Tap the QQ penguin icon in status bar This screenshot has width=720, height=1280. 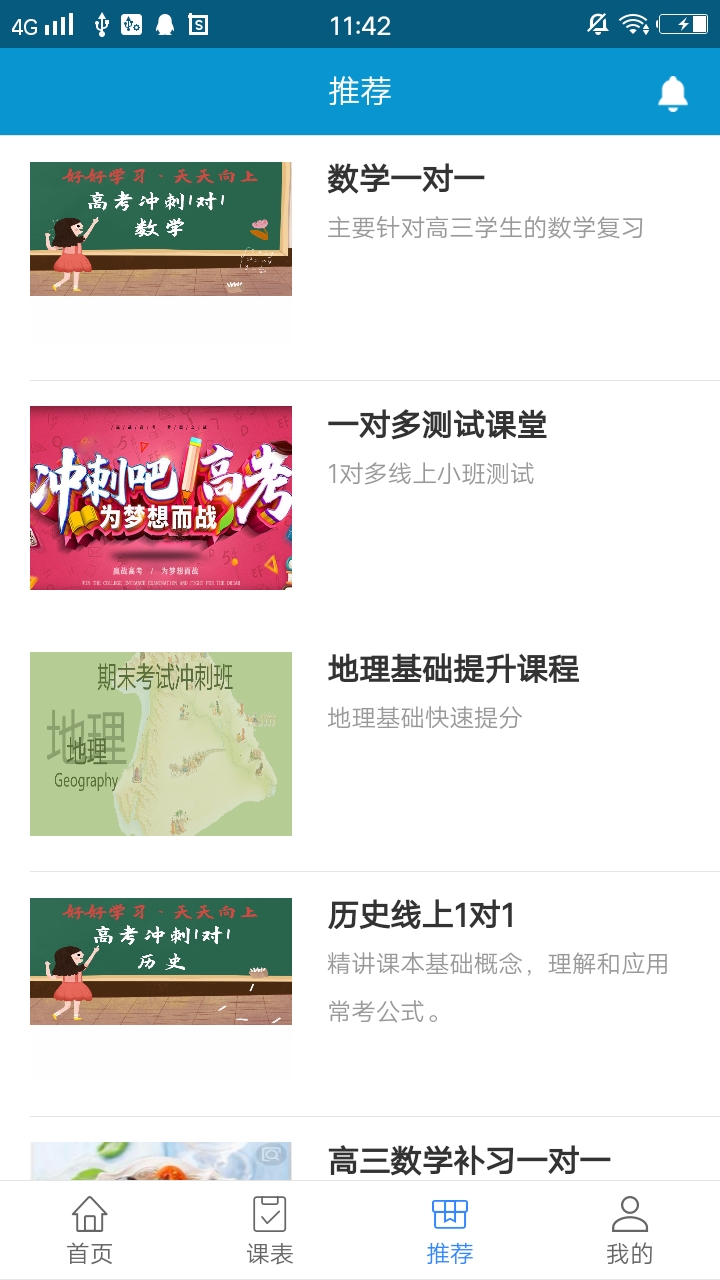pos(160,25)
